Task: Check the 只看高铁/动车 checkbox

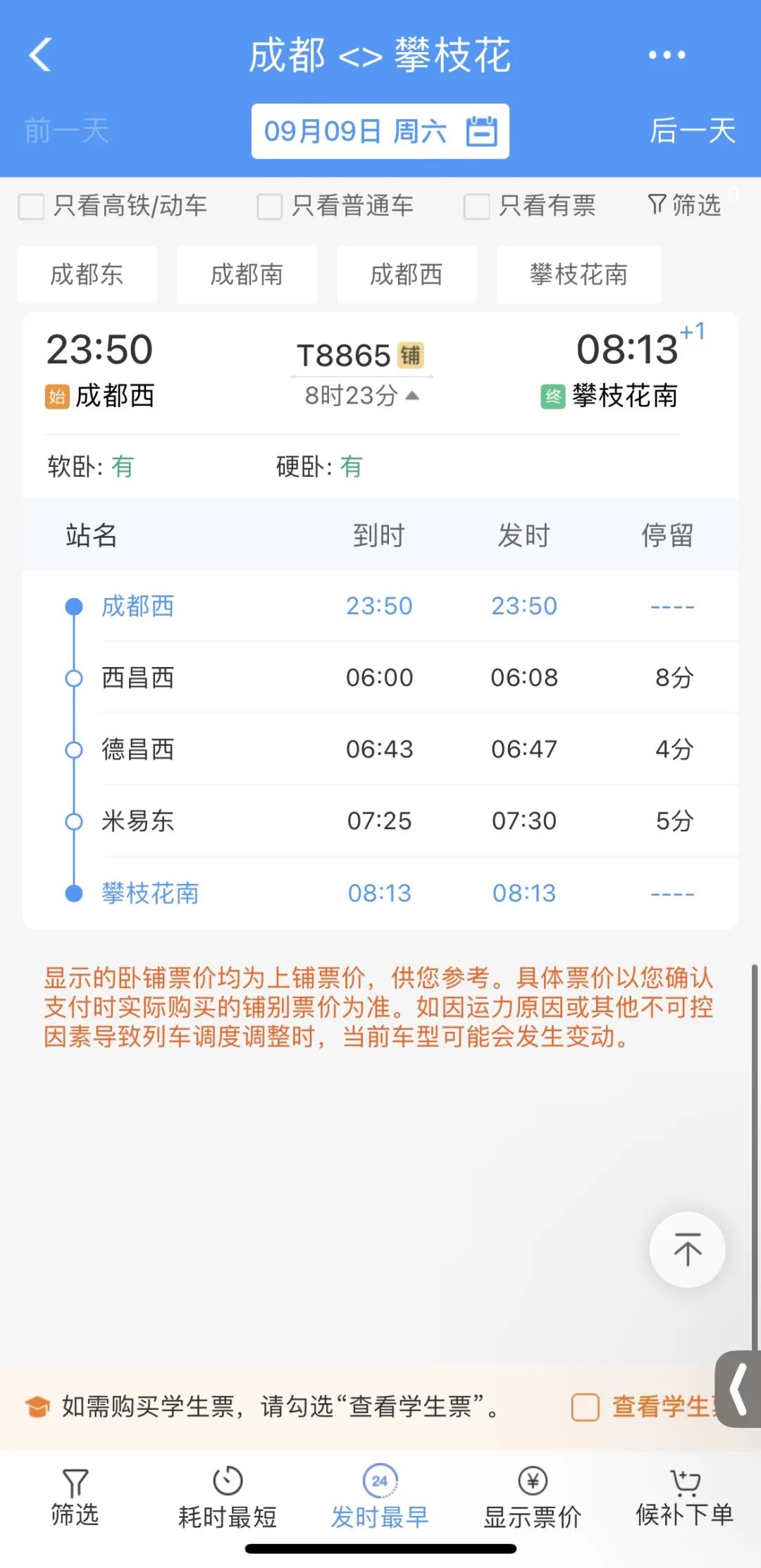Action: click(32, 206)
